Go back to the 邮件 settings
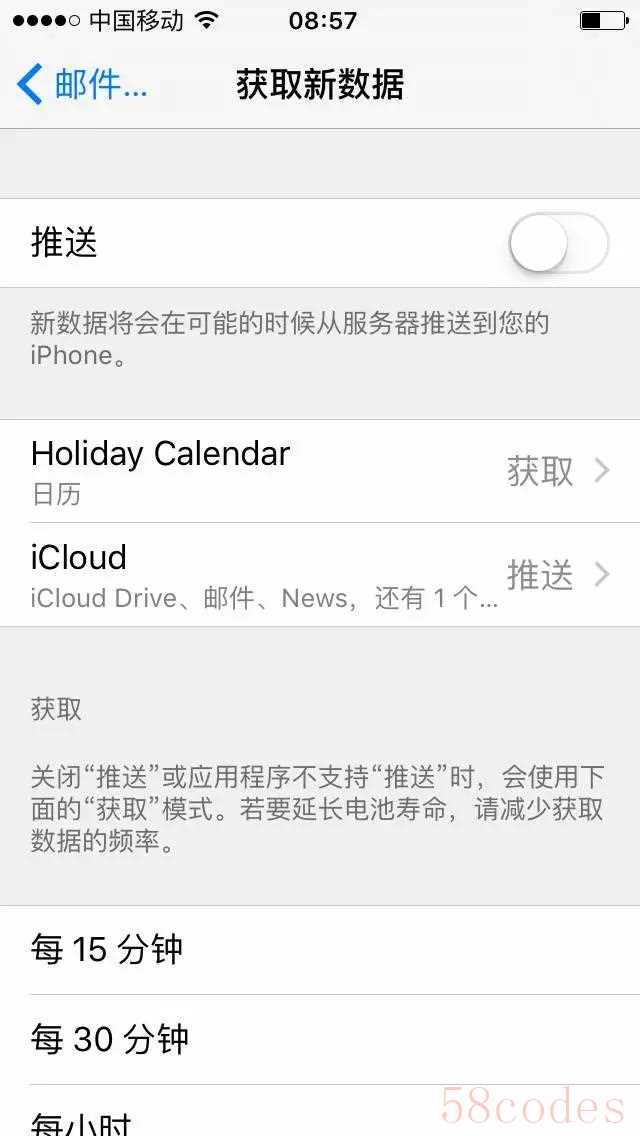The height and width of the screenshot is (1136, 640). pos(82,85)
